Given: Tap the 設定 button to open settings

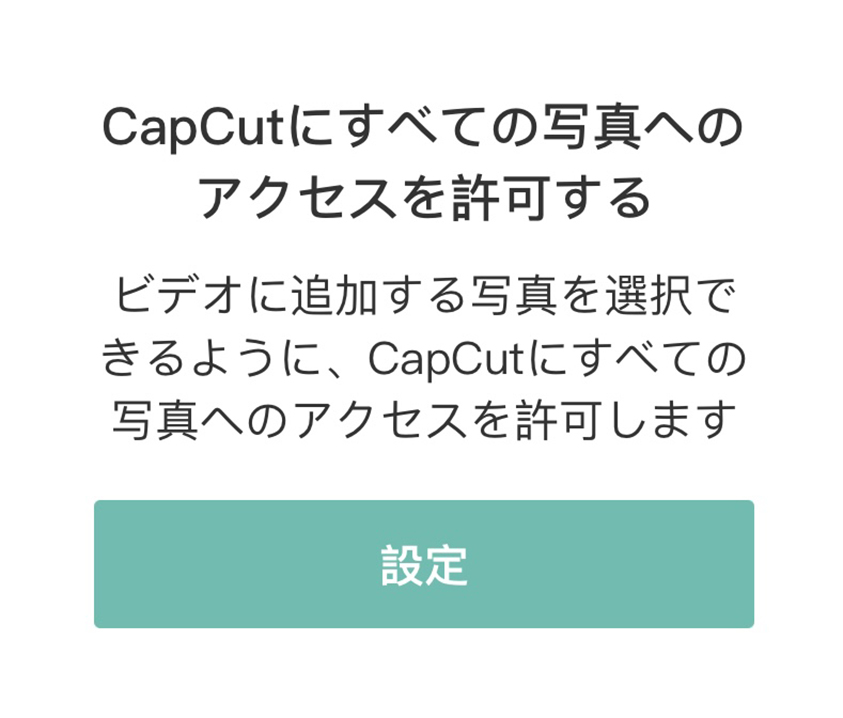Looking at the screenshot, I should tap(423, 564).
